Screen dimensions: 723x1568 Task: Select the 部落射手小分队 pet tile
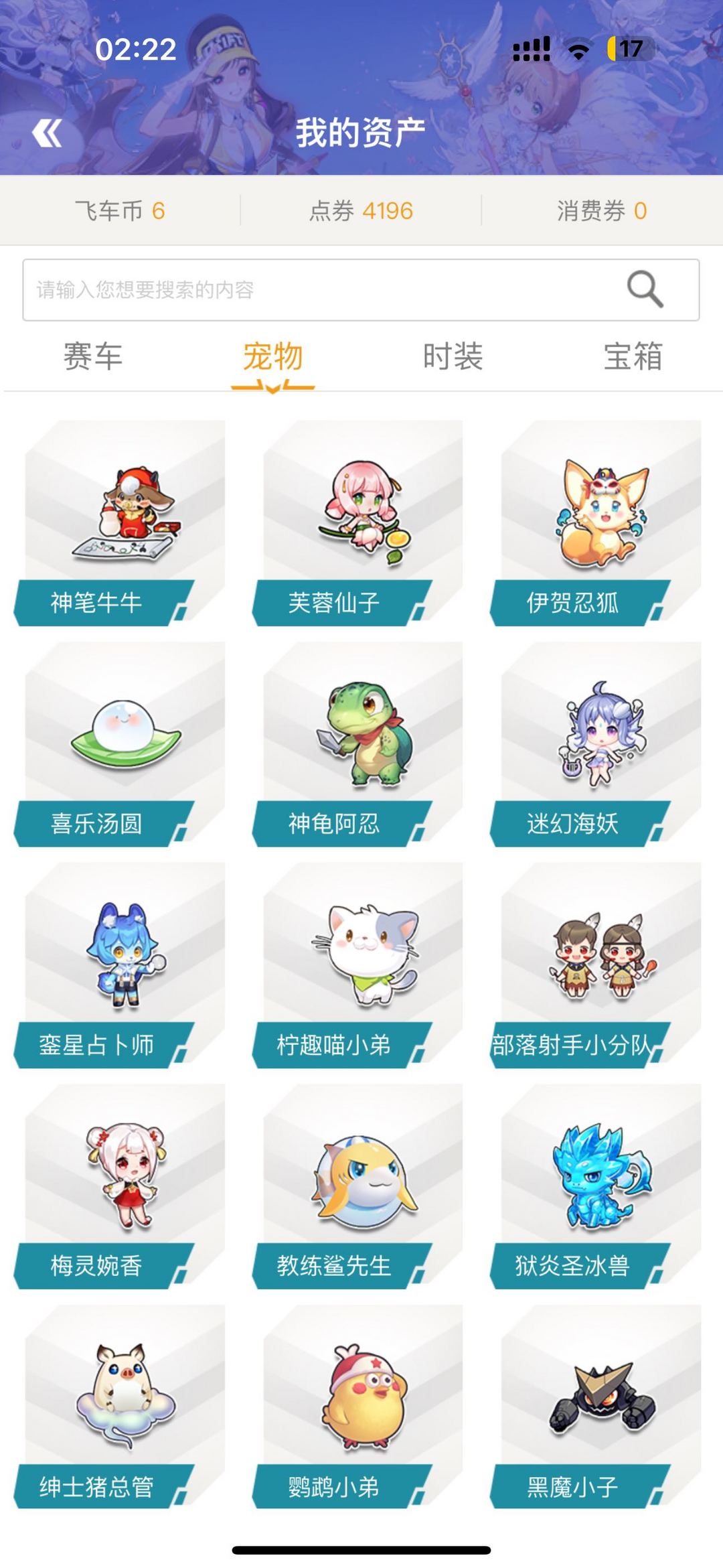[596, 965]
